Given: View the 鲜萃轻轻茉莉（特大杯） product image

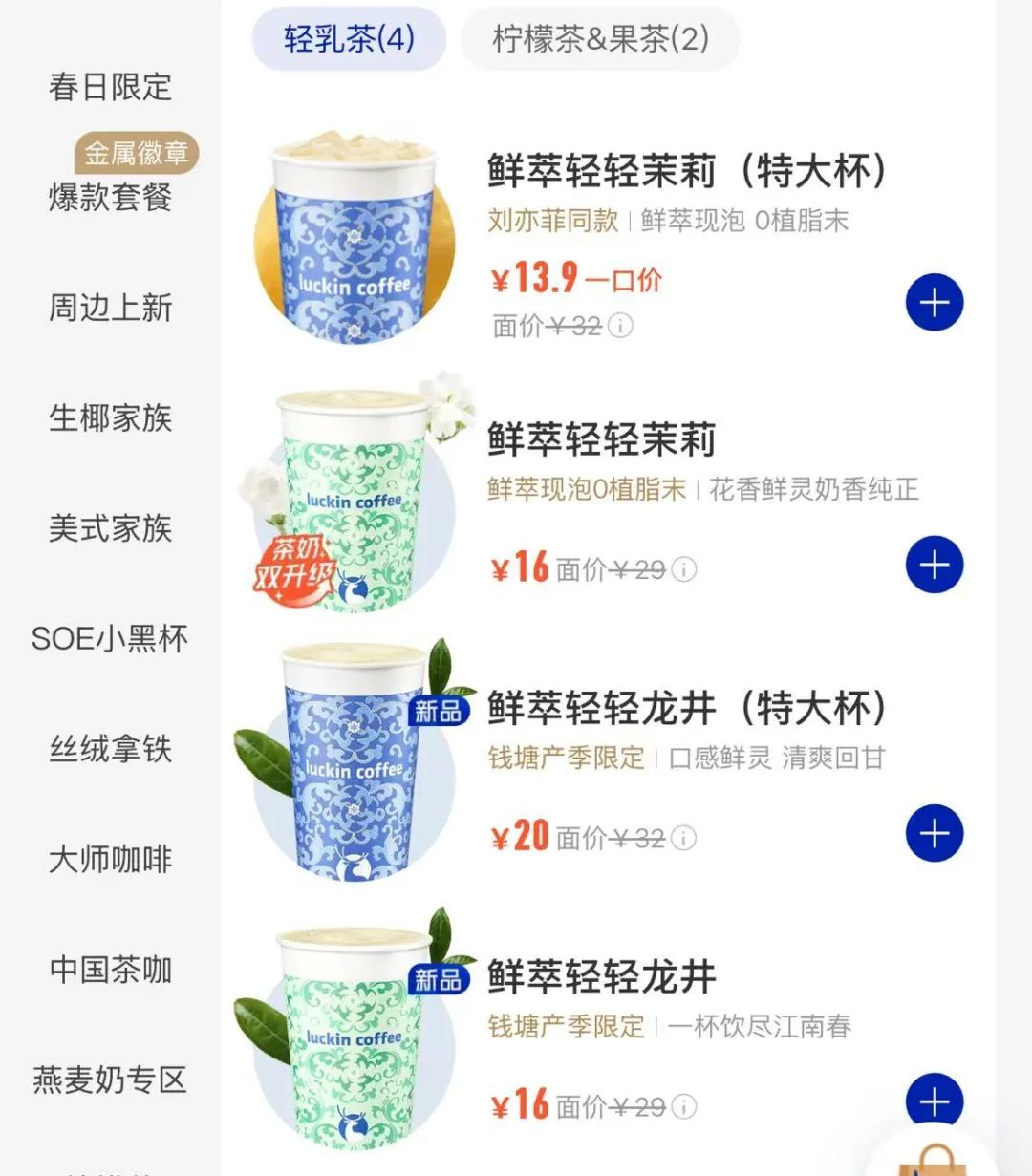Looking at the screenshot, I should [x=353, y=237].
